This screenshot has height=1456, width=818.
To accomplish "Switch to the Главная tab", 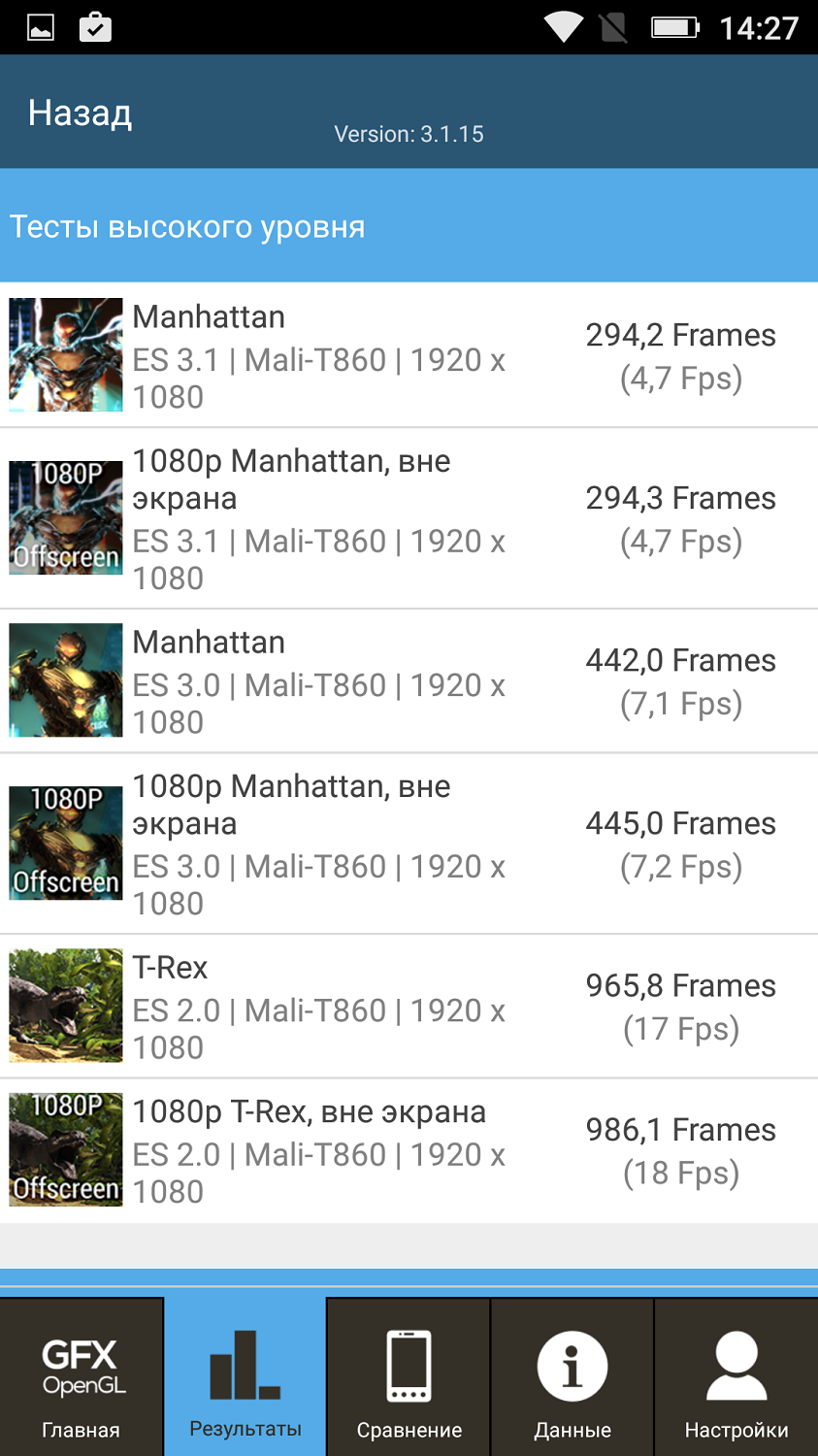I will click(x=82, y=1378).
